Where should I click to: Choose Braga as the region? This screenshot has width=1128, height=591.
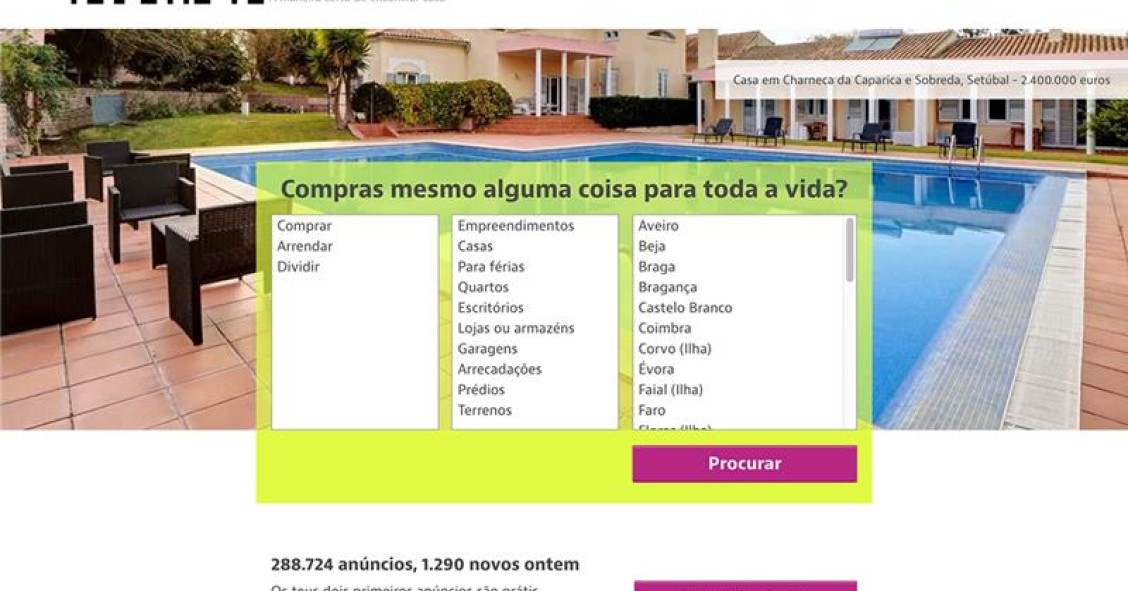pyautogui.click(x=657, y=267)
